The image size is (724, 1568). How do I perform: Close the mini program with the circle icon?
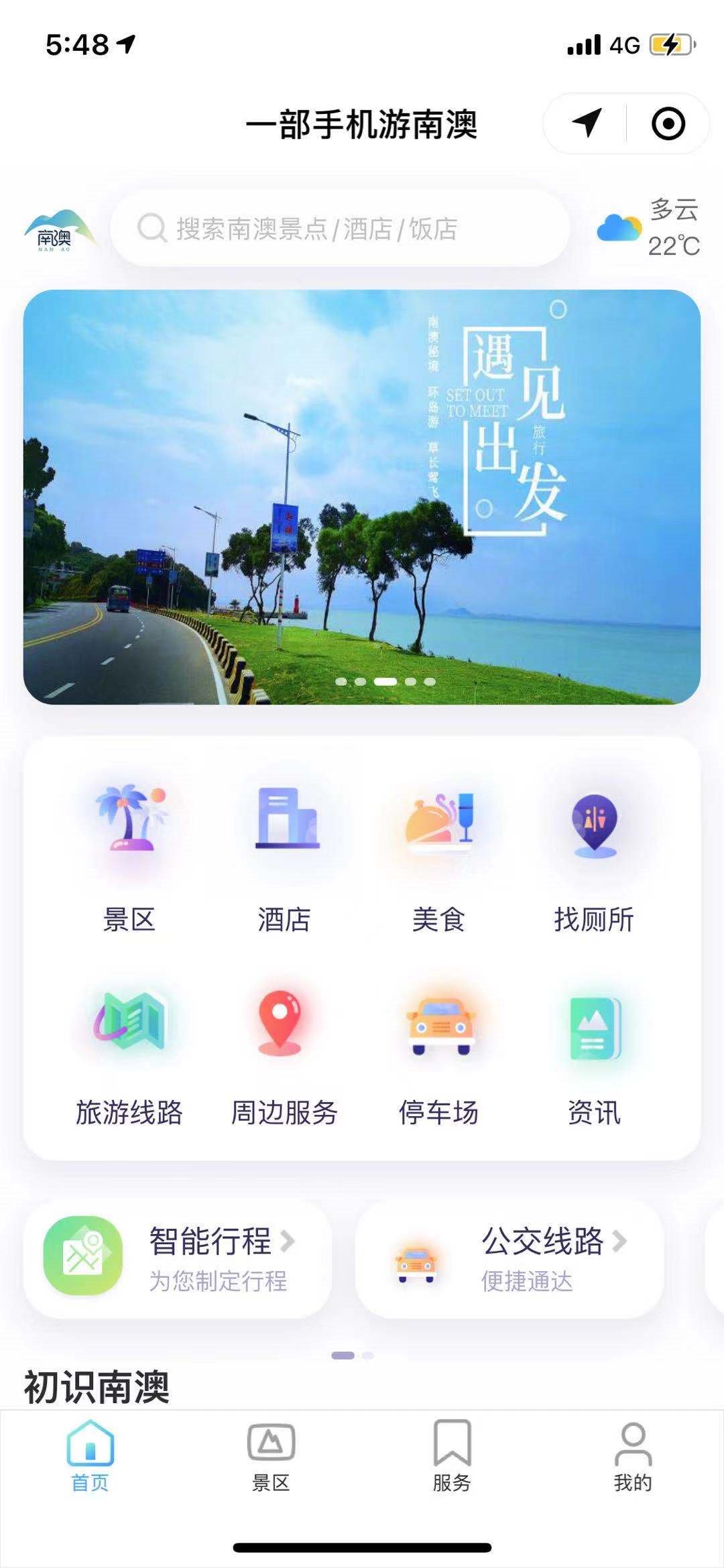coord(668,124)
